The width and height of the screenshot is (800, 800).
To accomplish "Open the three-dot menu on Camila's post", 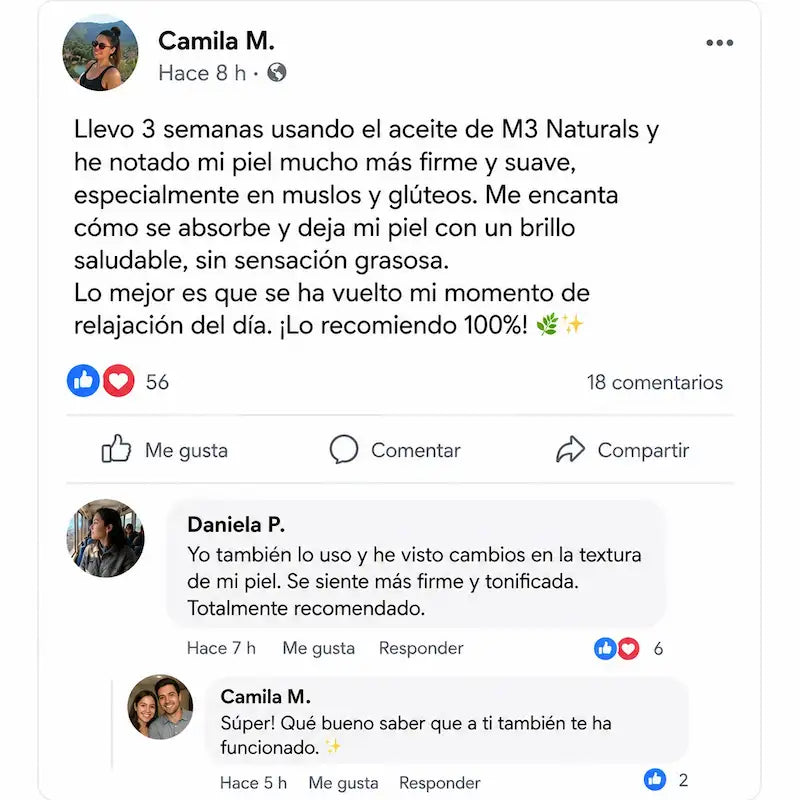I will pyautogui.click(x=719, y=43).
